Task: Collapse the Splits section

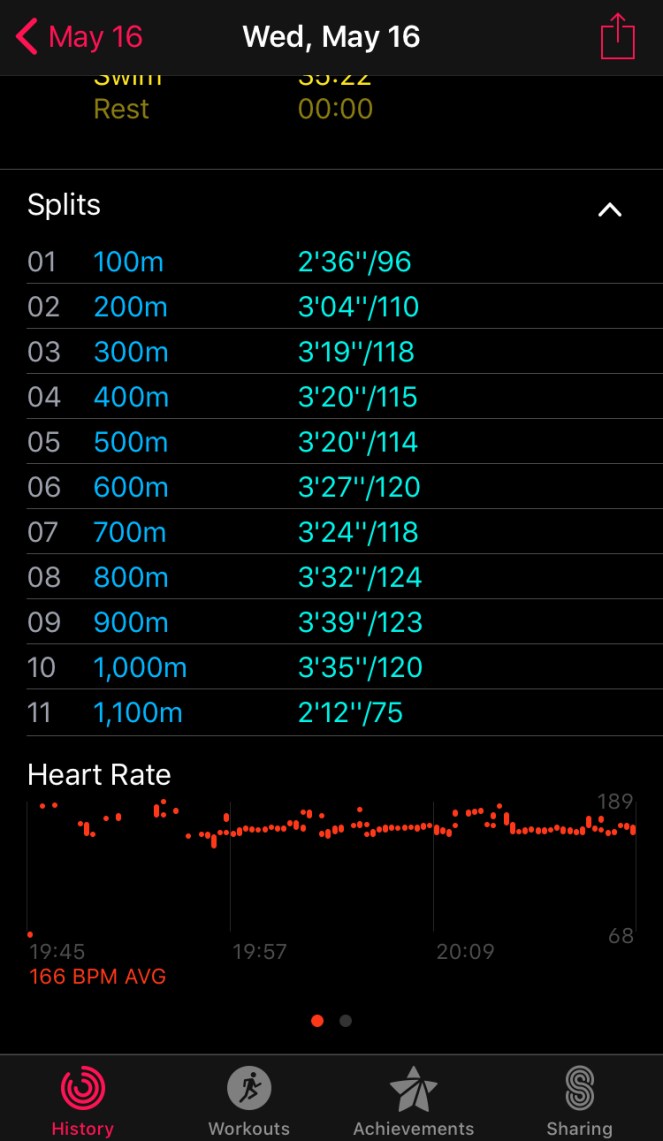Action: click(x=609, y=209)
